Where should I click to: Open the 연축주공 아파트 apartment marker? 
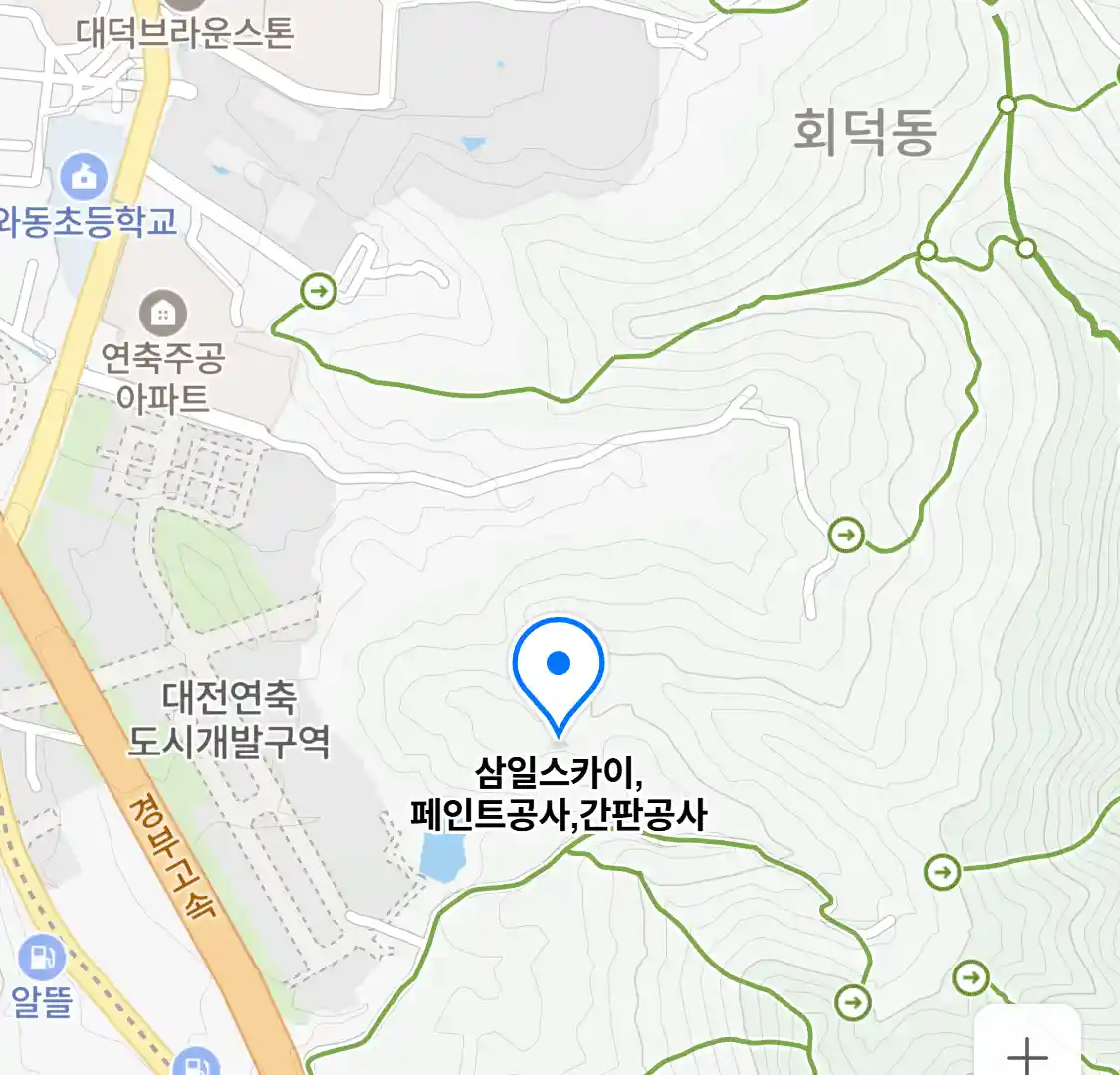click(162, 314)
